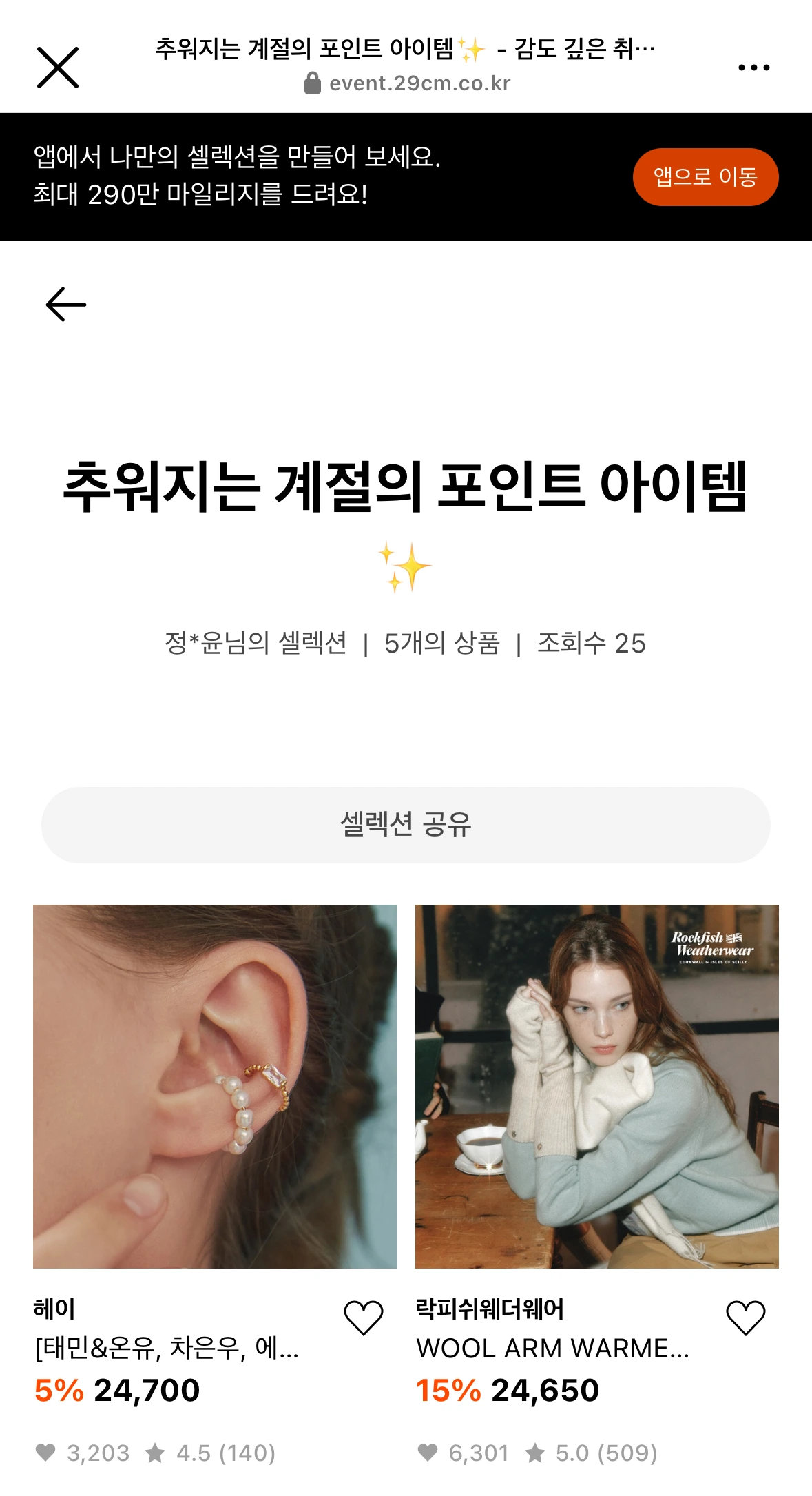Close the in-app browser with the X

[58, 68]
